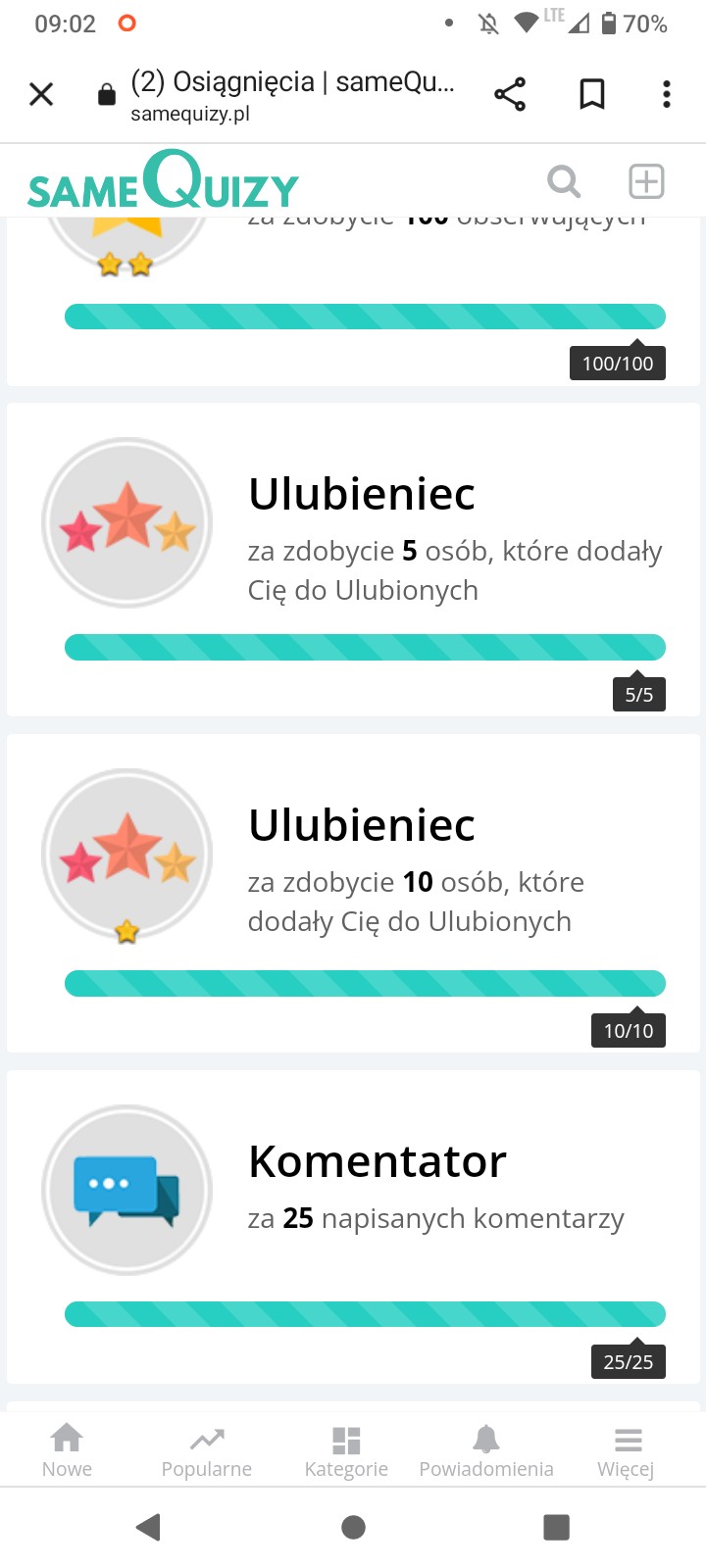Open the browser overflow menu
706x1568 pixels.
click(667, 94)
